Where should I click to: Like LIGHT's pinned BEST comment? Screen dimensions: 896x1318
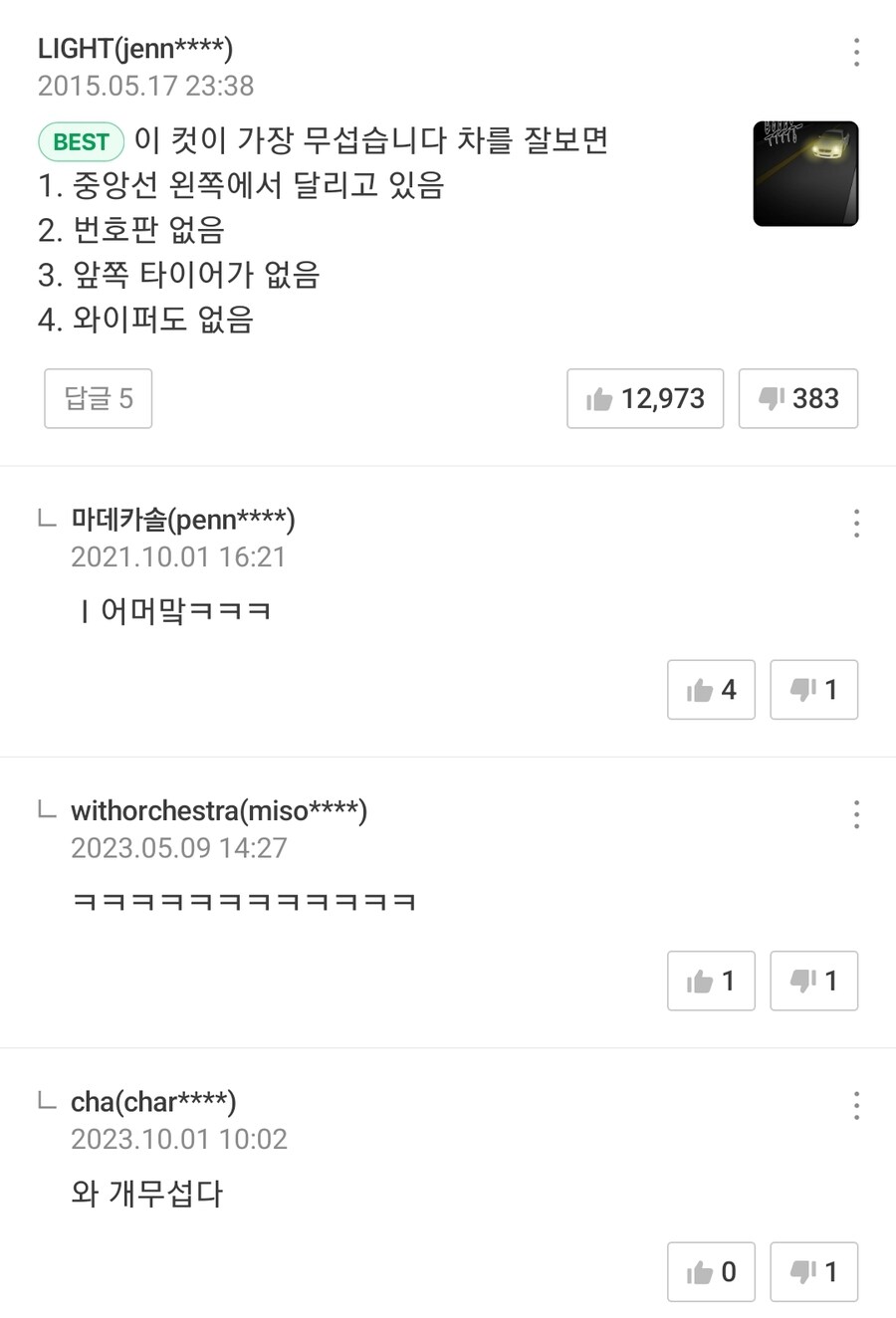(x=644, y=398)
